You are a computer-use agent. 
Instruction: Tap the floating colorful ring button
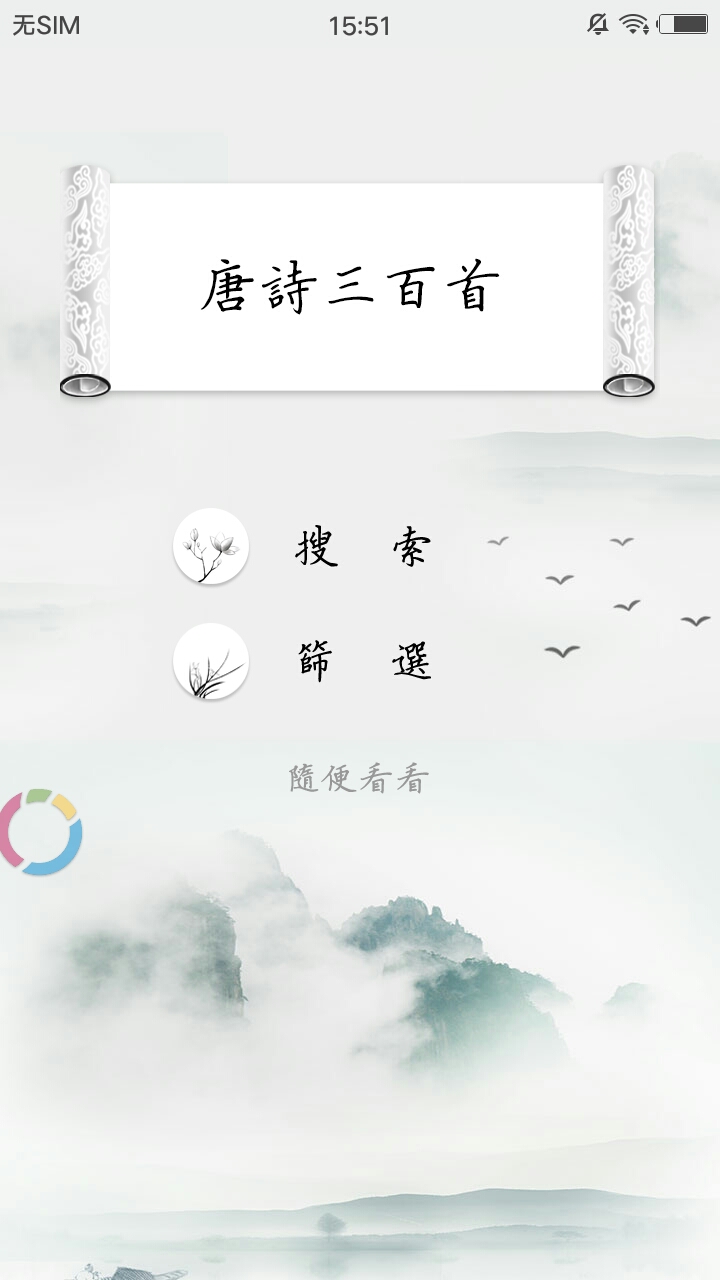click(x=40, y=832)
